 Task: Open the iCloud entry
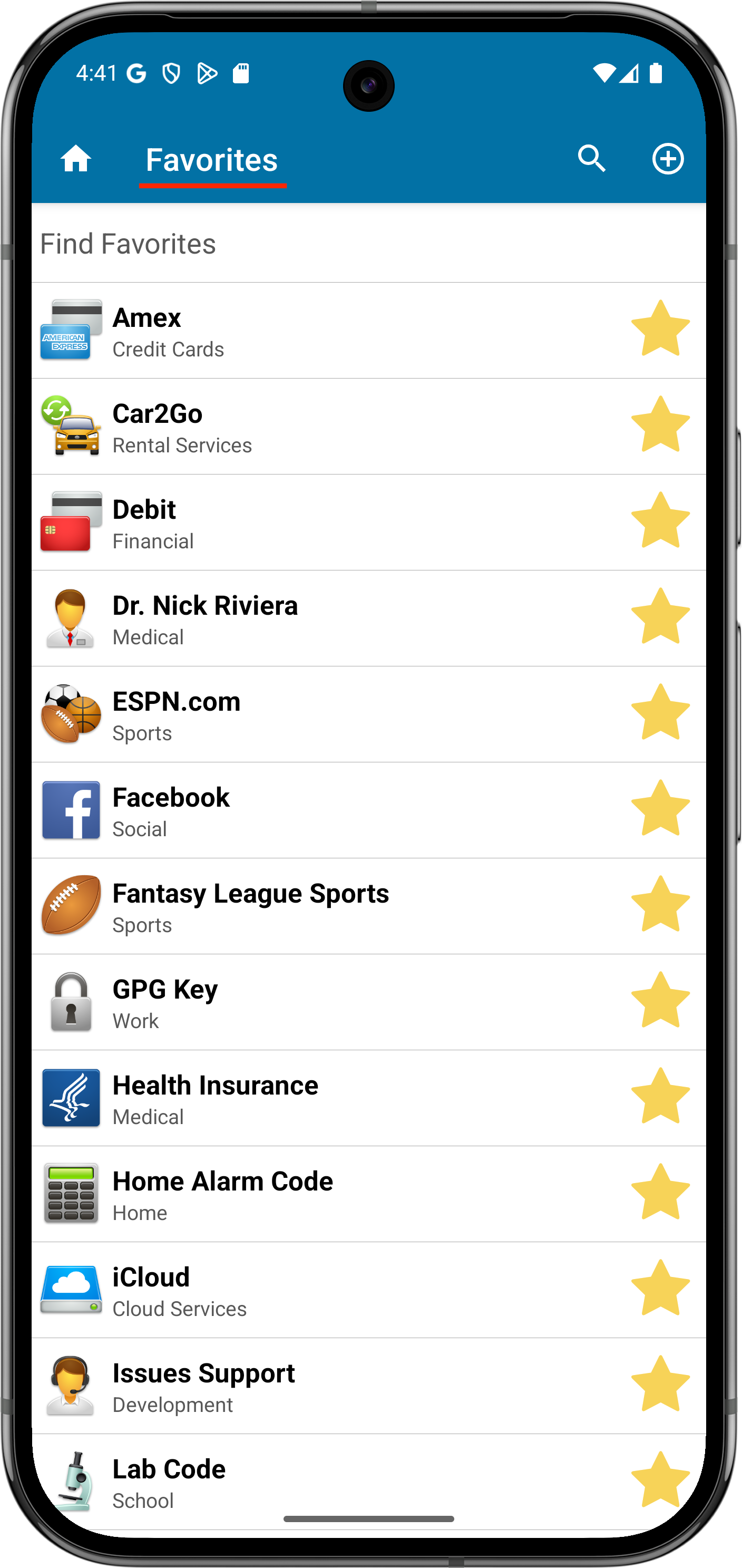click(x=368, y=1290)
